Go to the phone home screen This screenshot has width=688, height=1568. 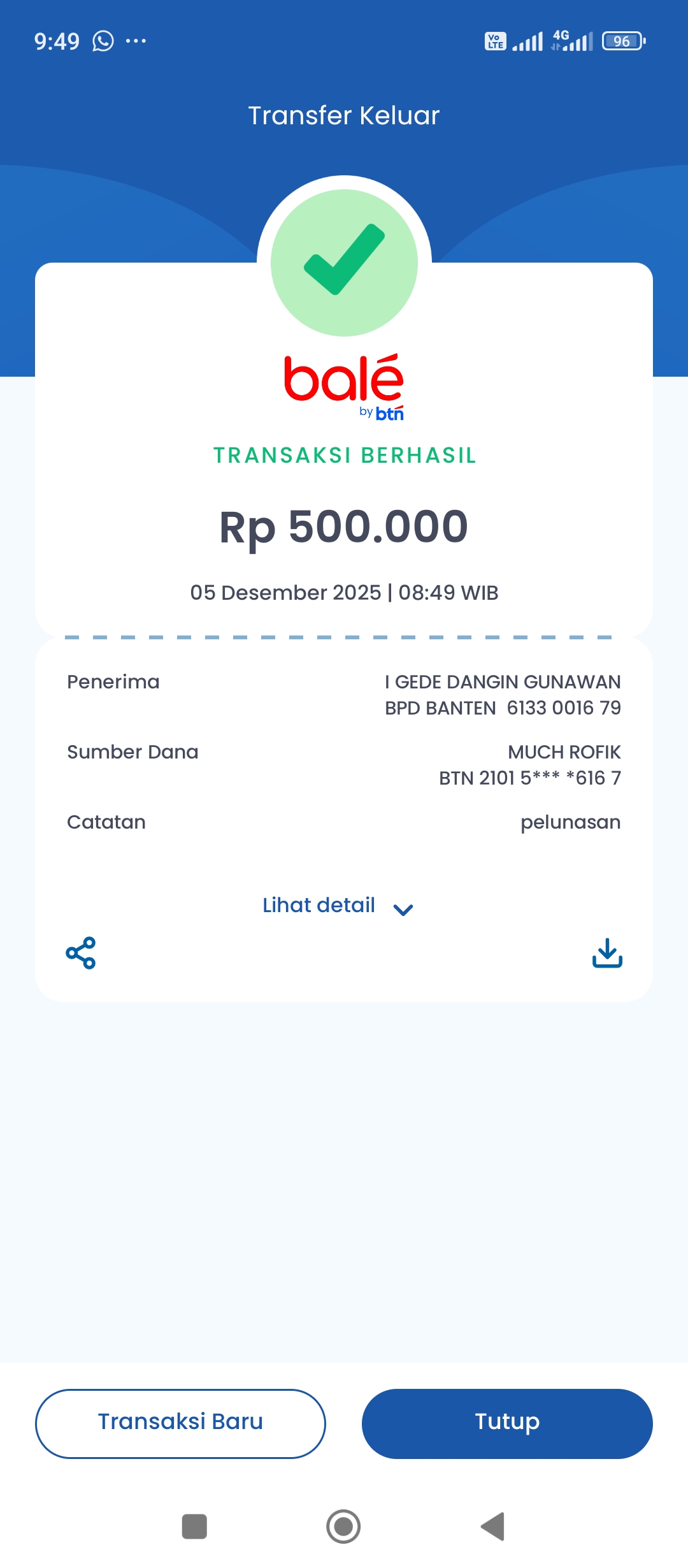pos(343,1527)
